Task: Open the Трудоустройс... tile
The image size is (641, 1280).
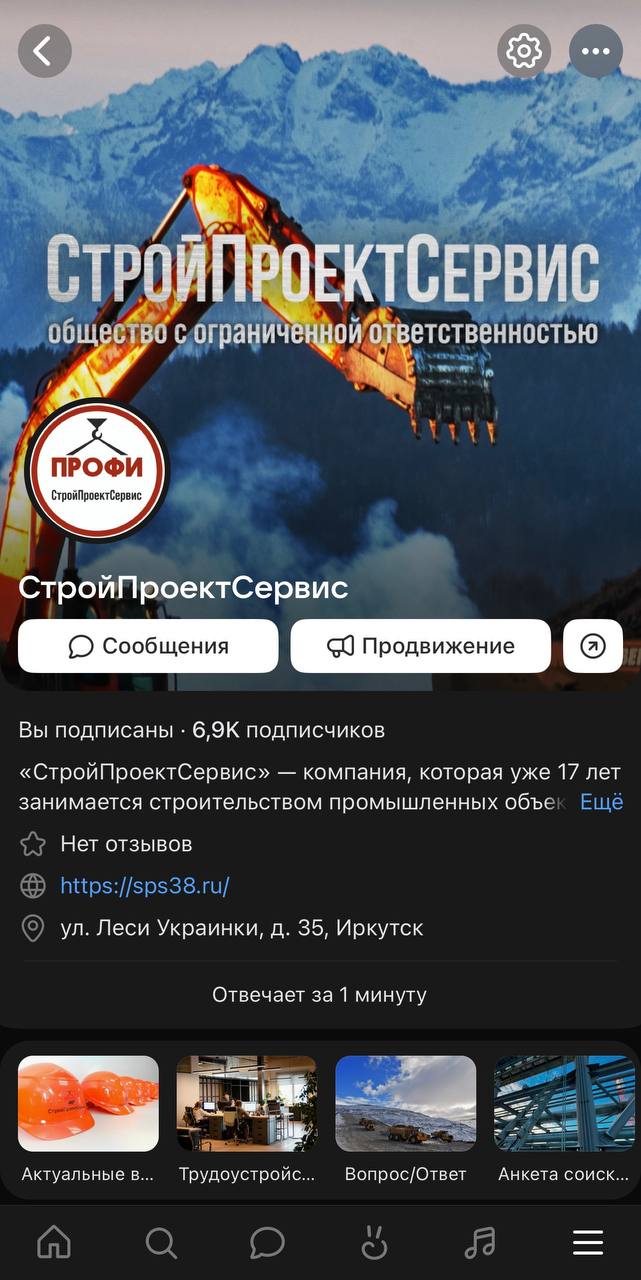Action: (x=247, y=1119)
